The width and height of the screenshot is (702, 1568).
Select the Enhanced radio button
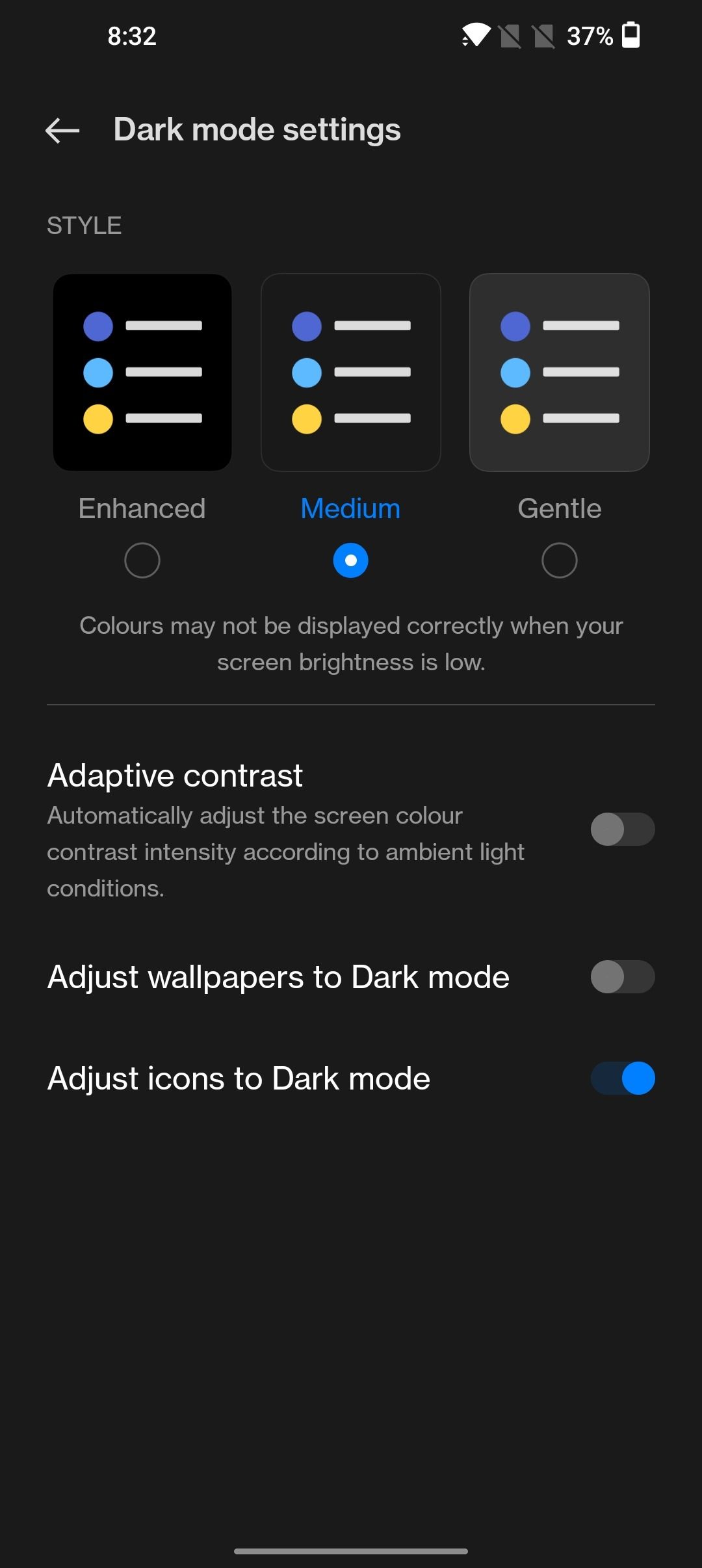pyautogui.click(x=141, y=560)
